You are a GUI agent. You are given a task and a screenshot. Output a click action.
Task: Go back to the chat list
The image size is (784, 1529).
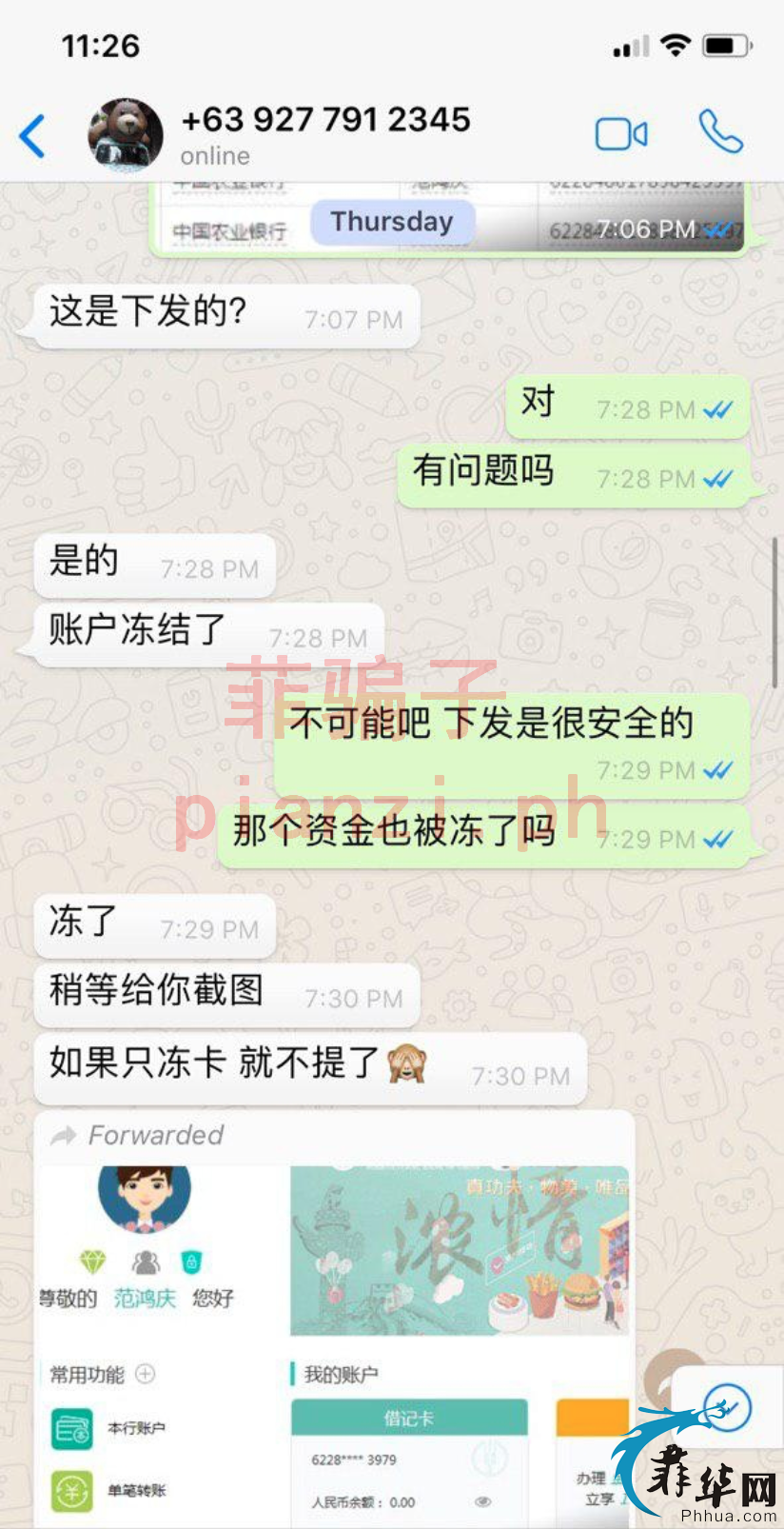tap(33, 135)
